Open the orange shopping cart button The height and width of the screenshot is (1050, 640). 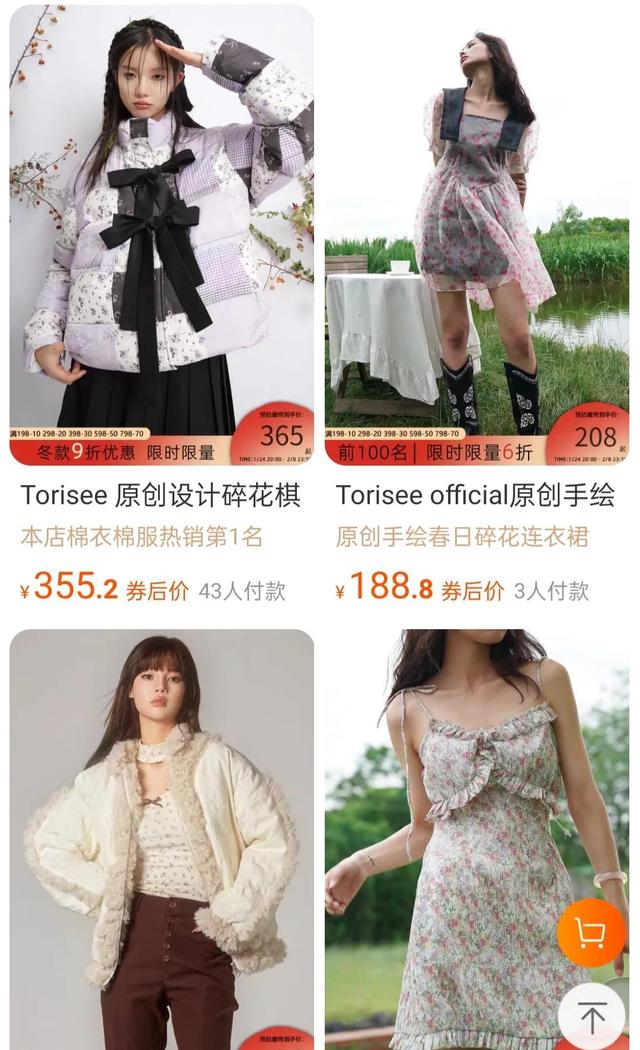point(591,934)
